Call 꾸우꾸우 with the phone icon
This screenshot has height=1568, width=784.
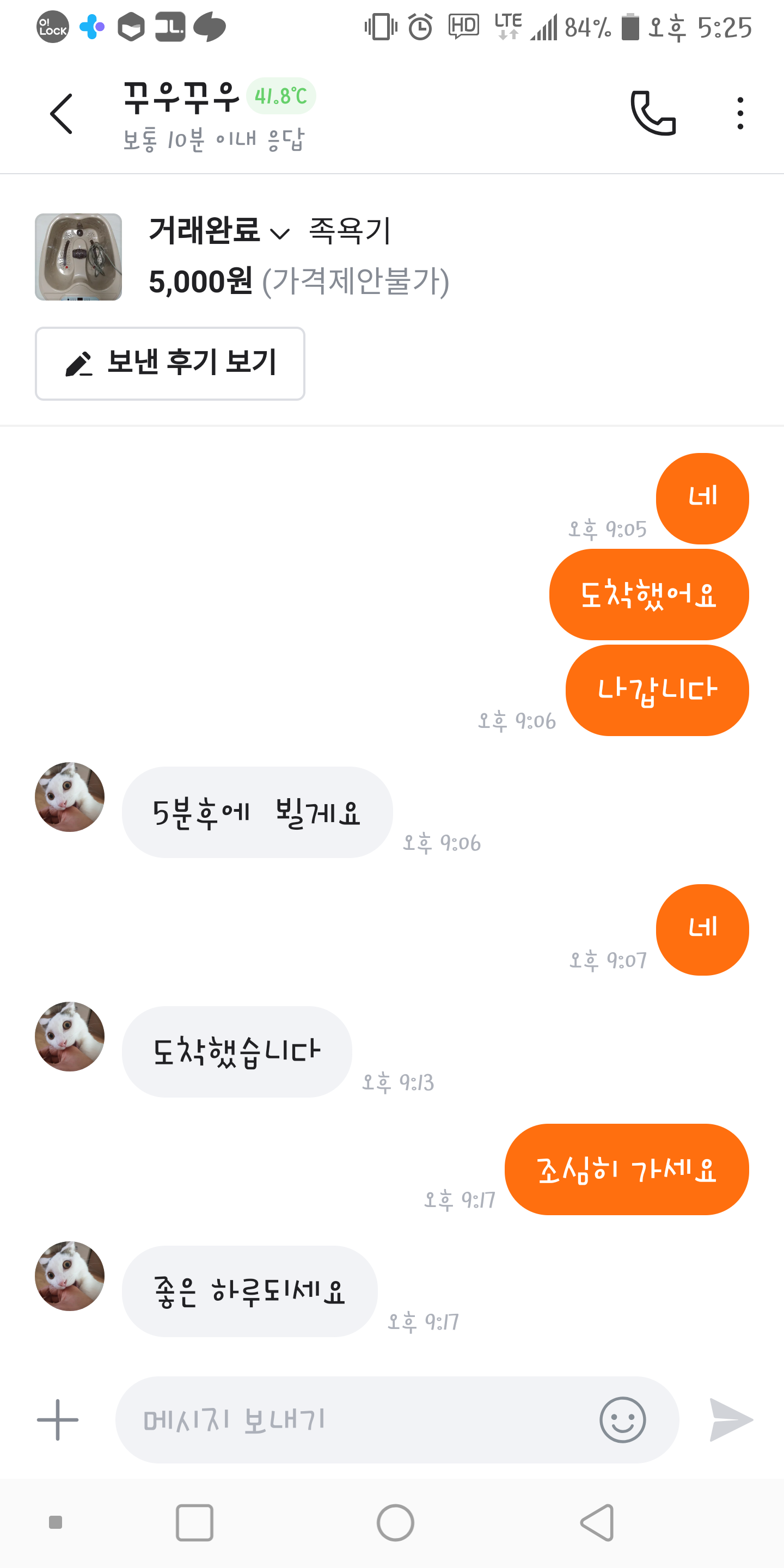click(653, 113)
